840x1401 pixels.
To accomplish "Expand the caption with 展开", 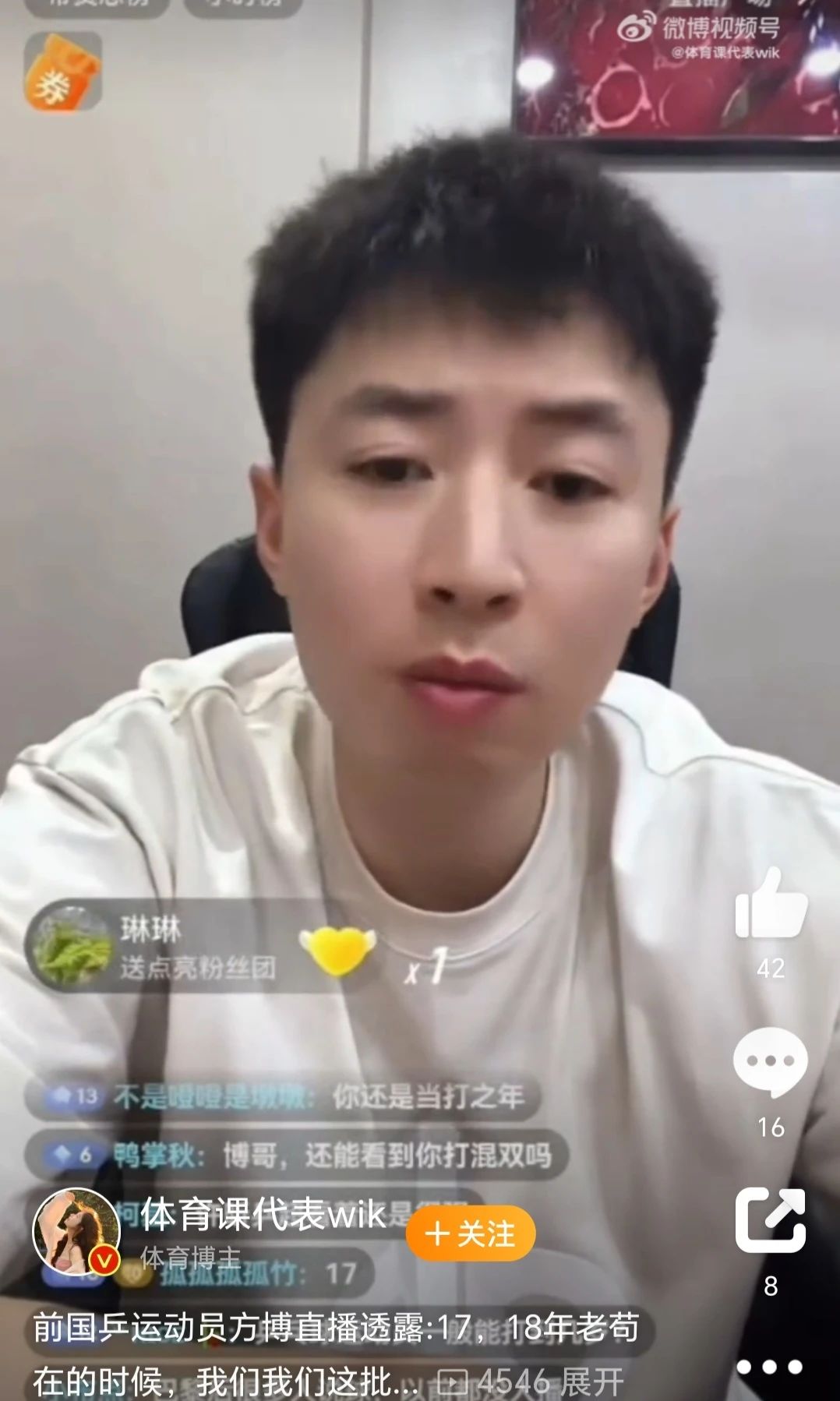I will [x=592, y=1382].
